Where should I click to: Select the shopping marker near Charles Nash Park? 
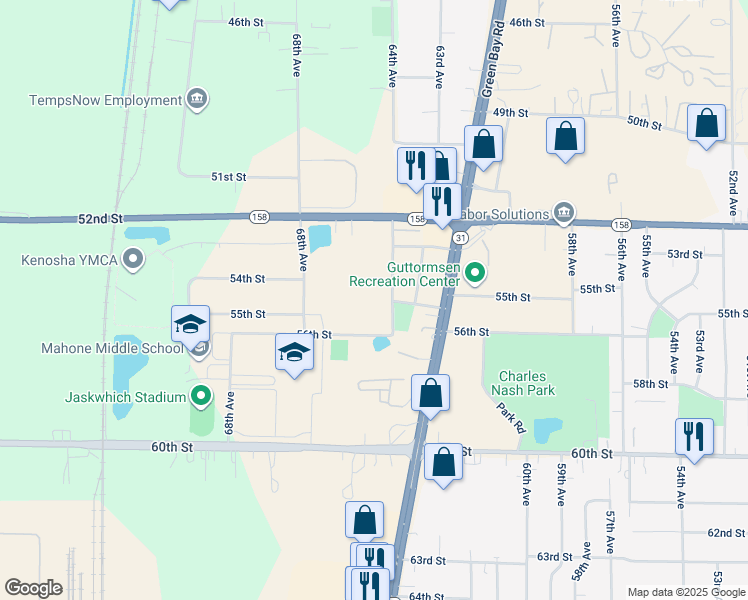pyautogui.click(x=430, y=392)
